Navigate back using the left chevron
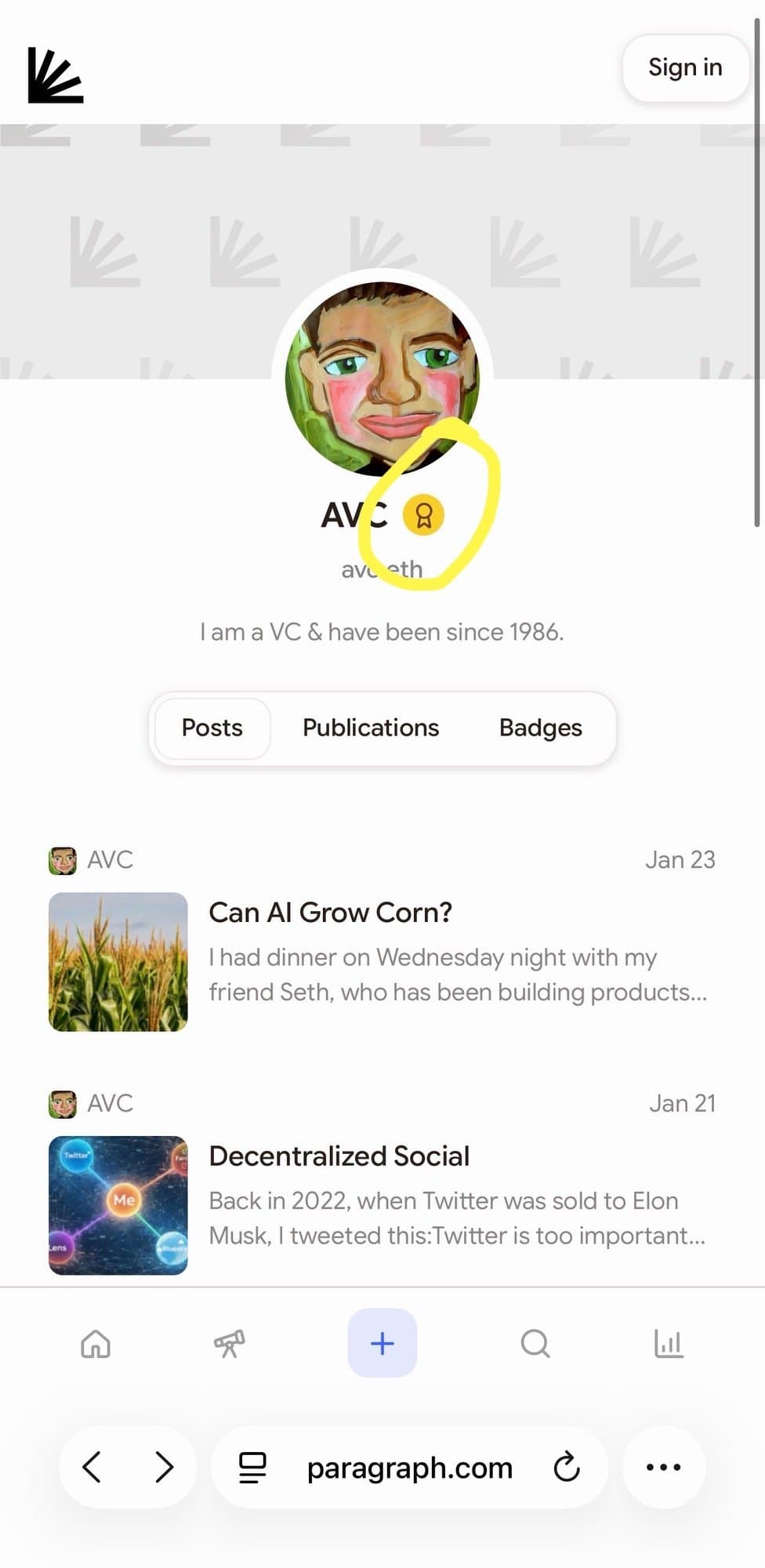The height and width of the screenshot is (1568, 765). 93,1467
